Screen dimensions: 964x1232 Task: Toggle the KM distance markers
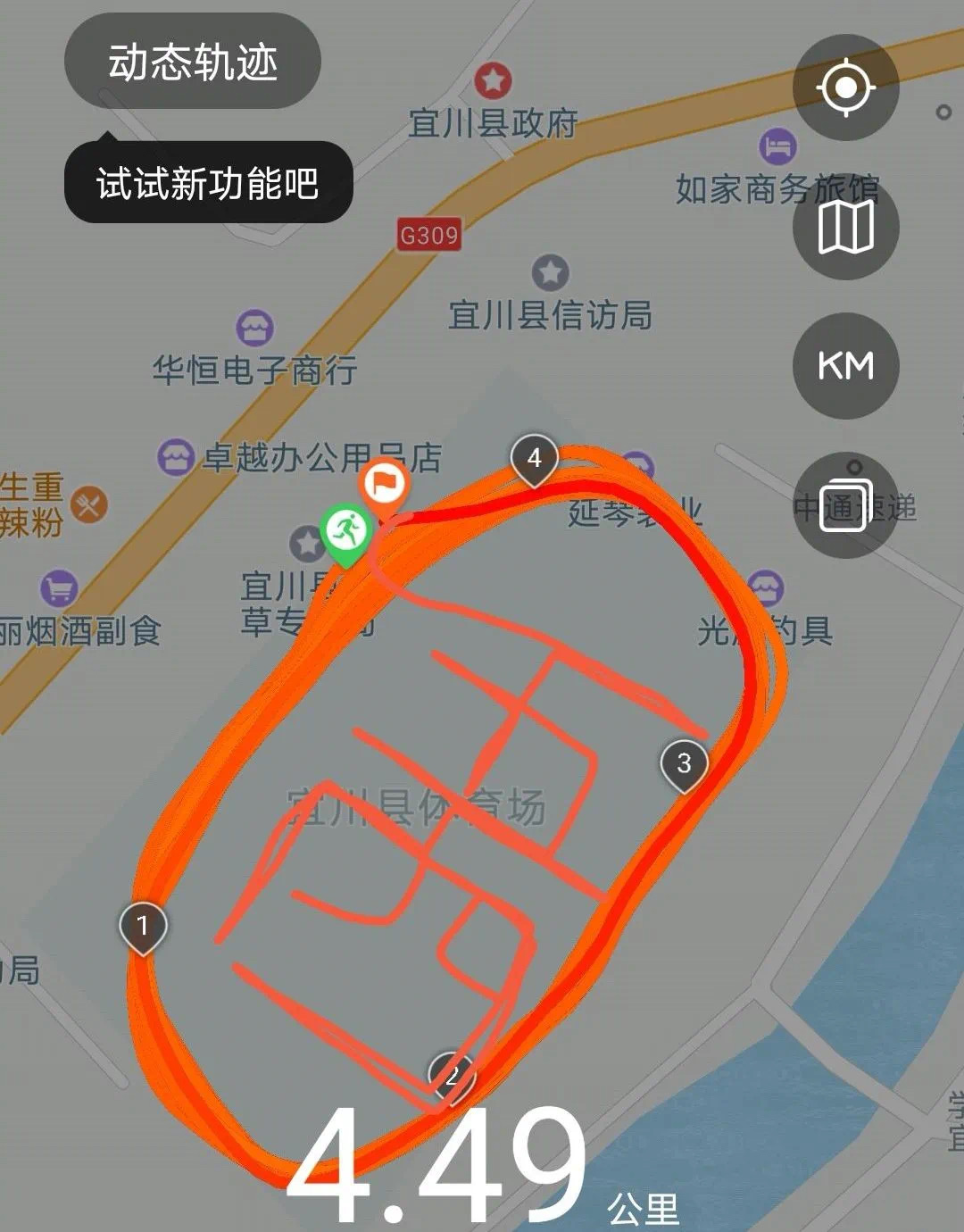point(845,366)
